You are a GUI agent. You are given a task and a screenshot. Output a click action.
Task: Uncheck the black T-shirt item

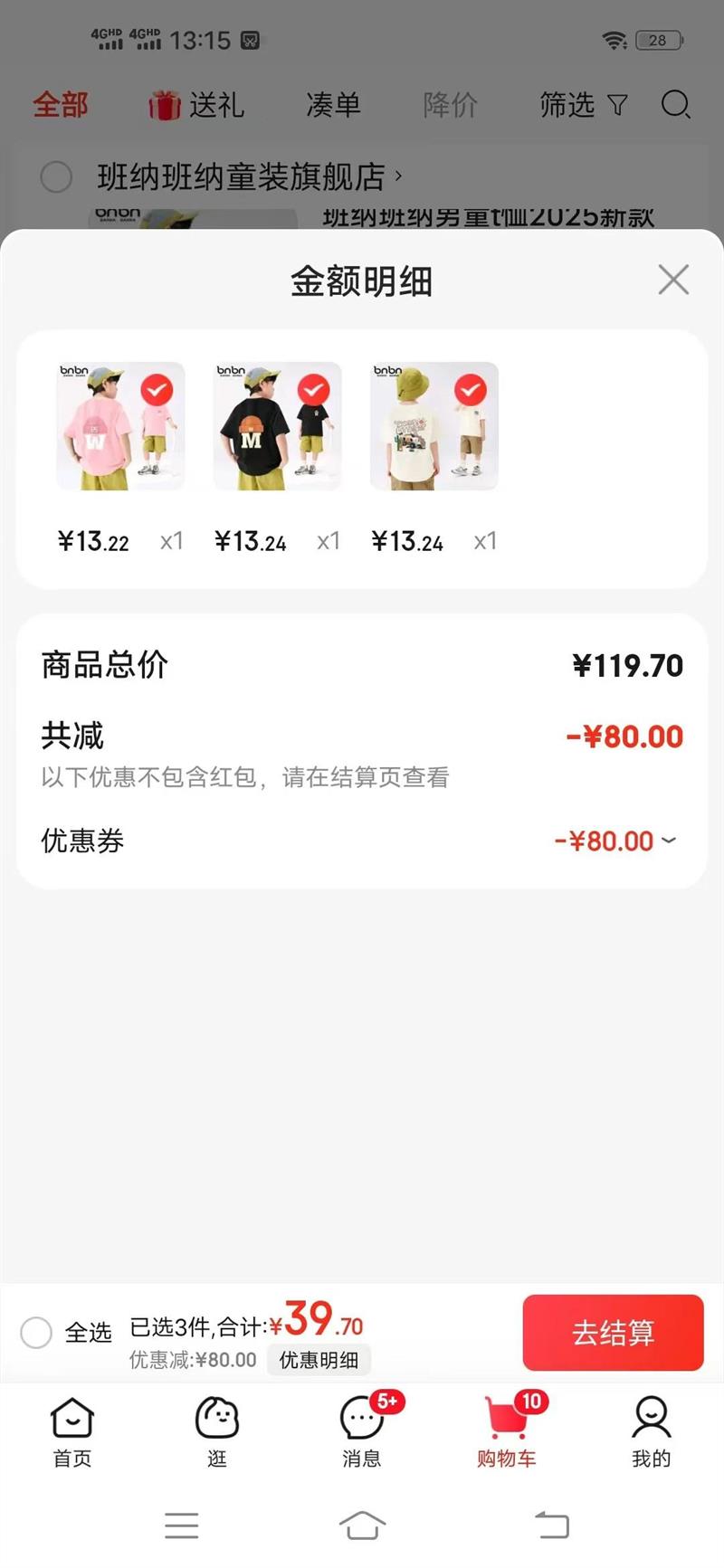(313, 390)
